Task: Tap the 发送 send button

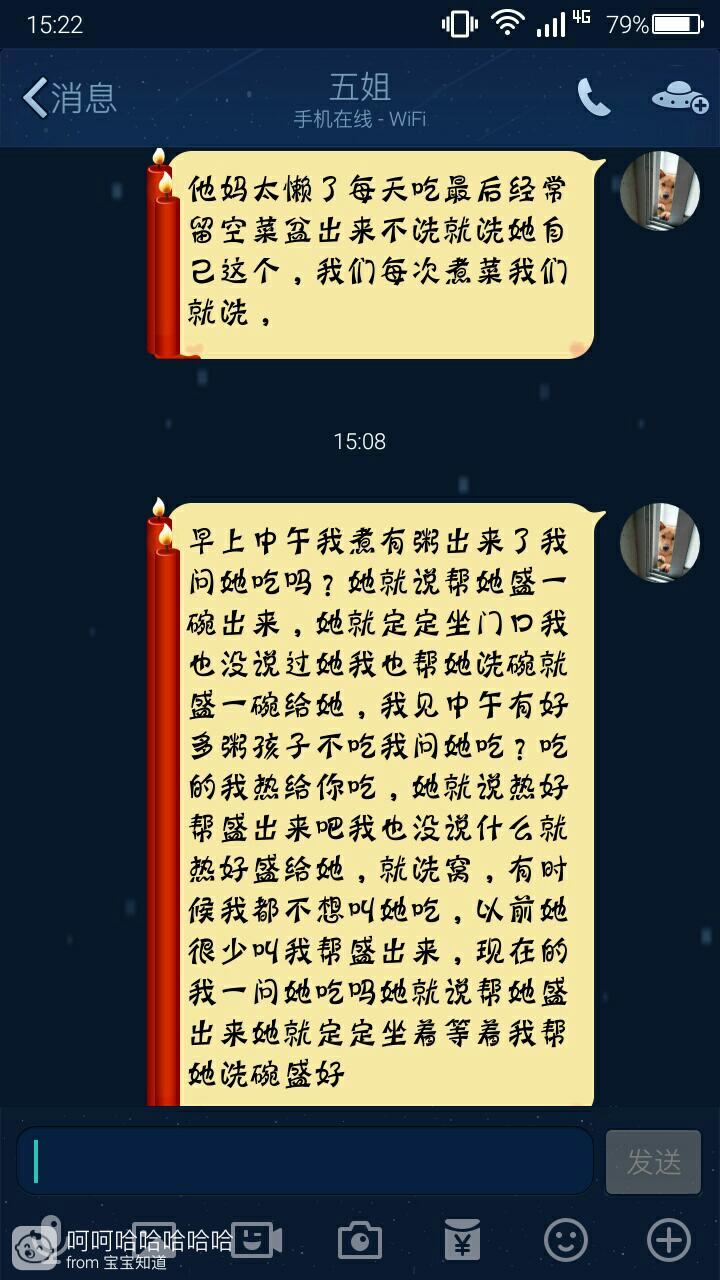Action: pyautogui.click(x=653, y=1162)
